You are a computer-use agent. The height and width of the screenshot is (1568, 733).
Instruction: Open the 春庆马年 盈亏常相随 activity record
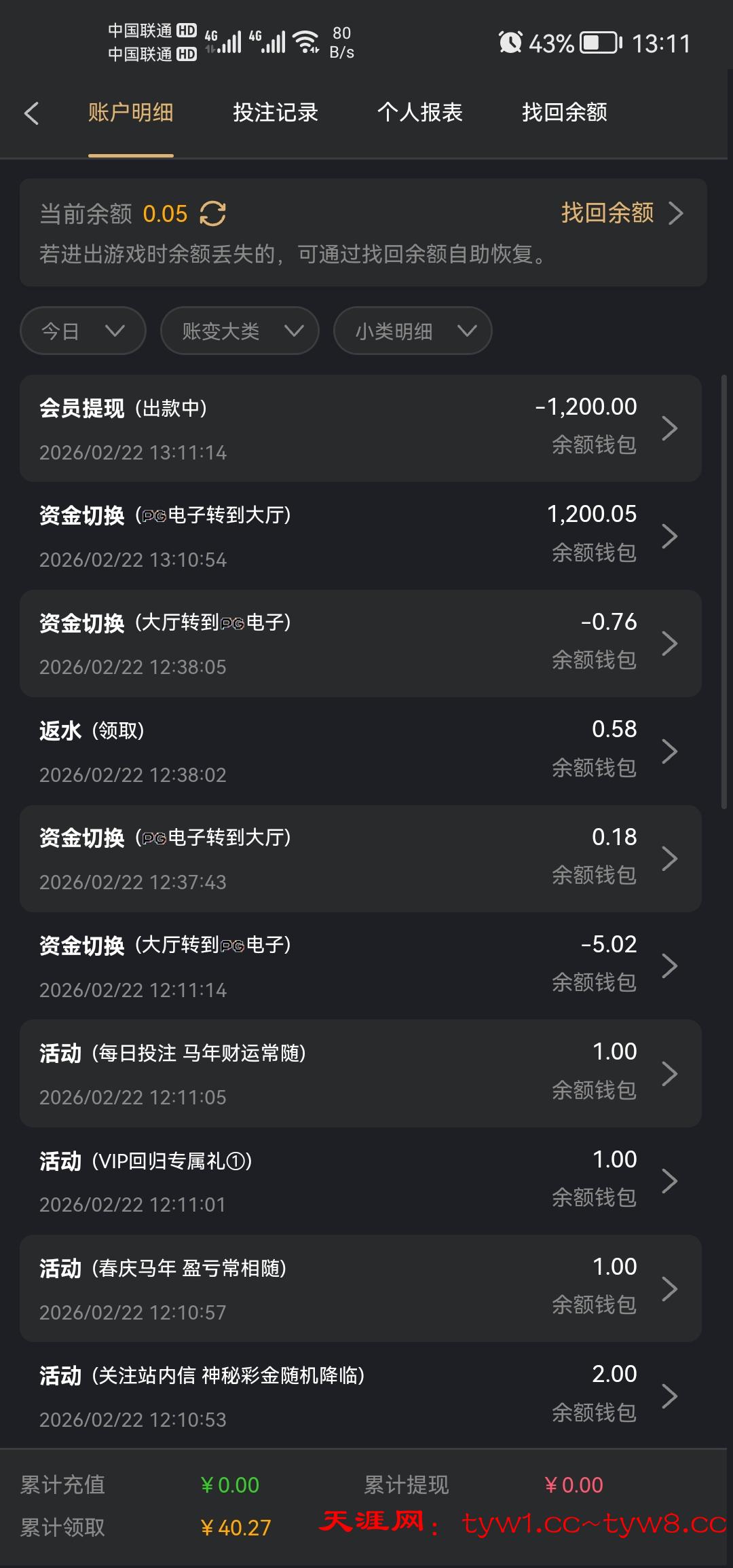tap(360, 1288)
